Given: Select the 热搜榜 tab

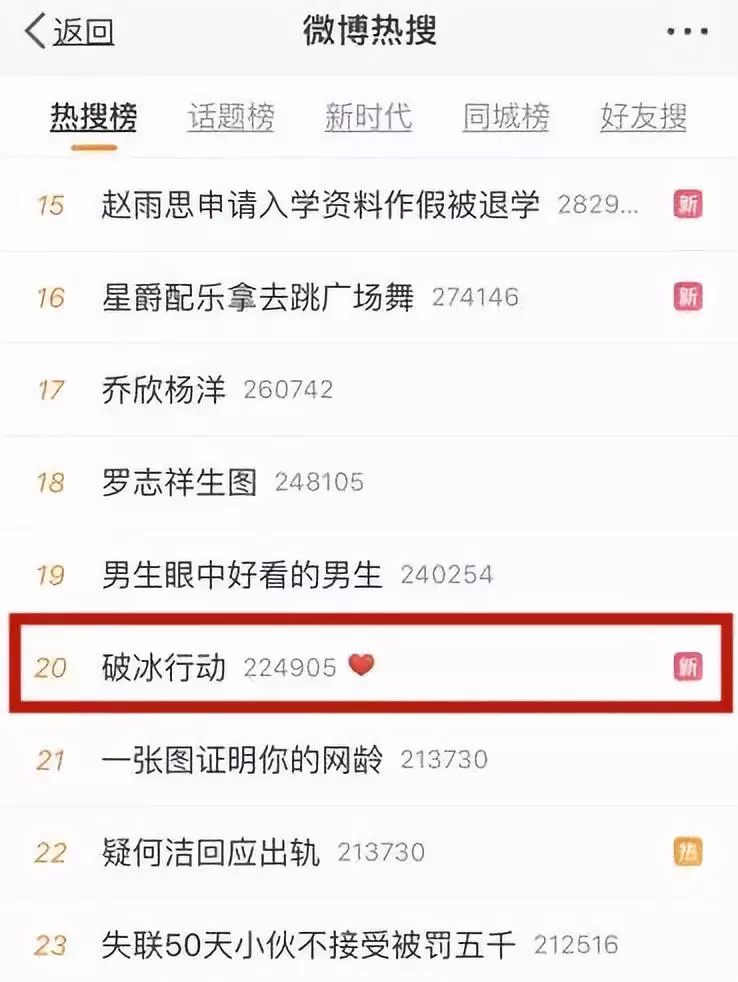Looking at the screenshot, I should pyautogui.click(x=94, y=118).
